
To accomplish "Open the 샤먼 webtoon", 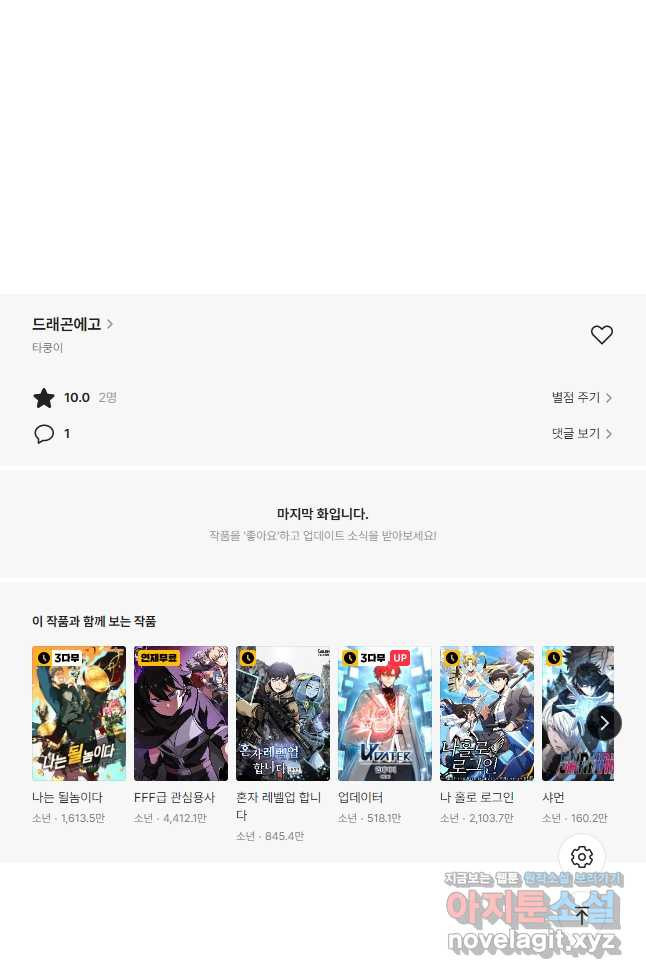I will [570, 713].
